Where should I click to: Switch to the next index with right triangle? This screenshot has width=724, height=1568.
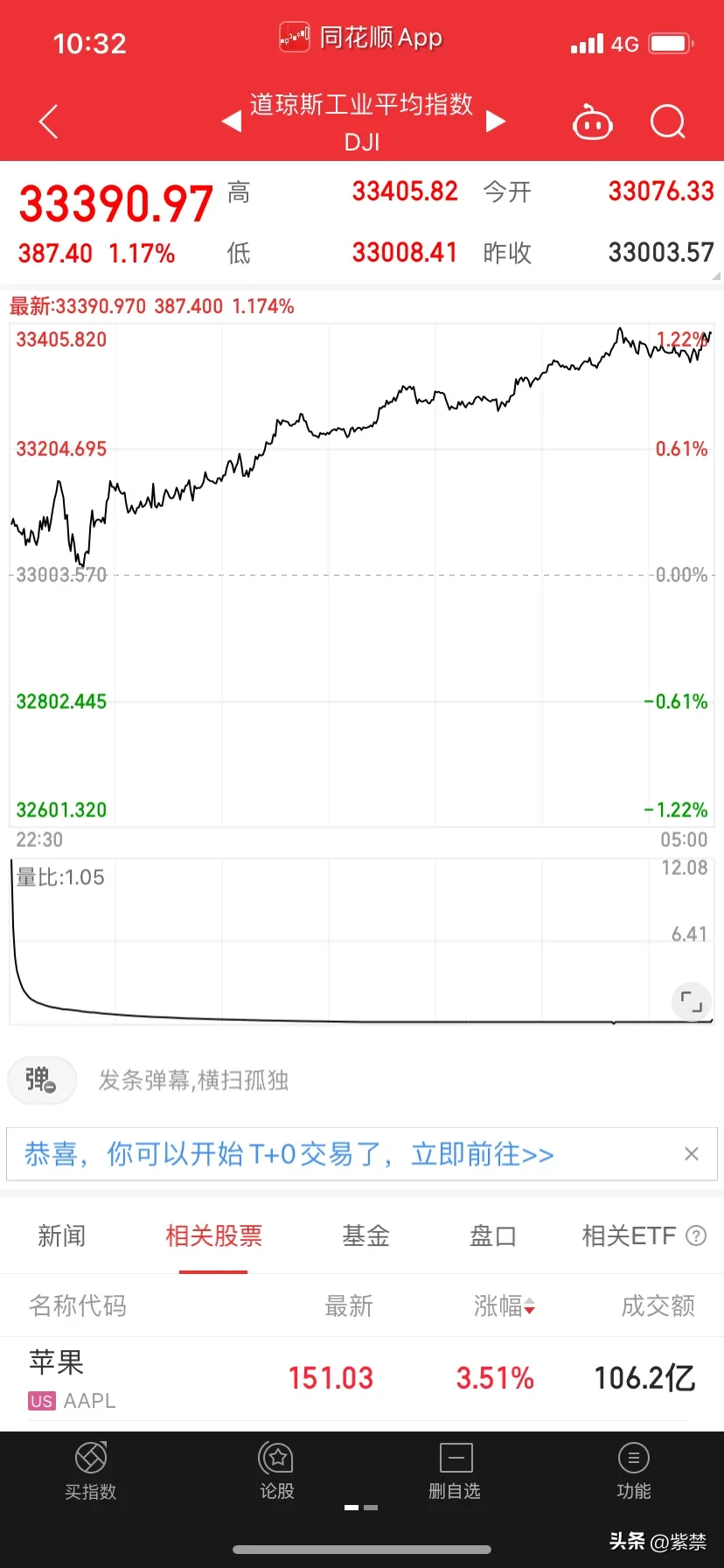(x=496, y=121)
